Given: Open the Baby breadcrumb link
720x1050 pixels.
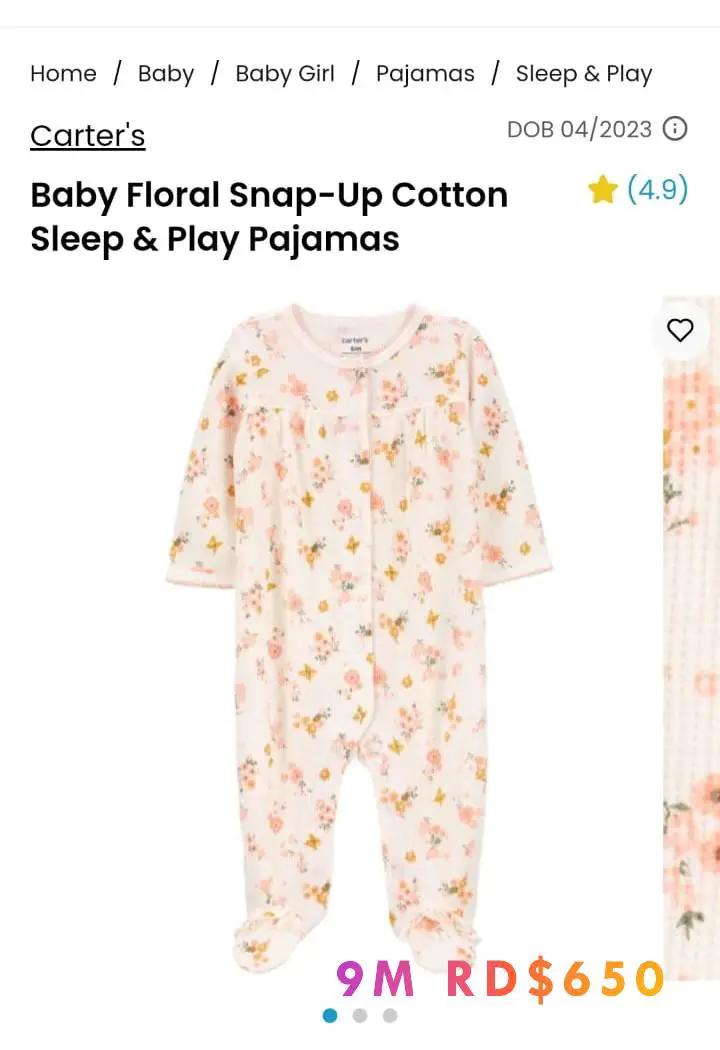Looking at the screenshot, I should [x=166, y=74].
